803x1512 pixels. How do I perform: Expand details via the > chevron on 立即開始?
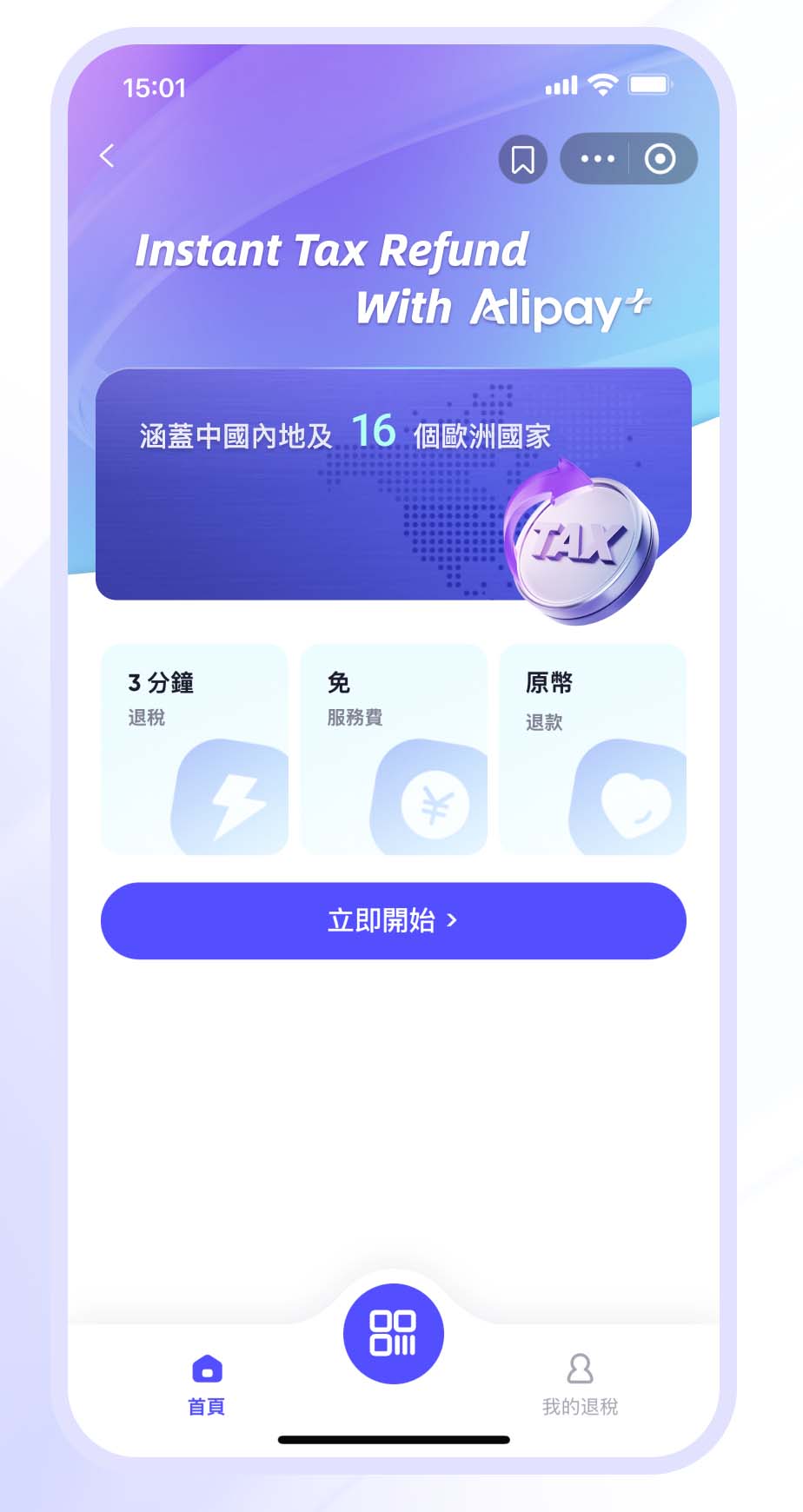pyautogui.click(x=453, y=921)
